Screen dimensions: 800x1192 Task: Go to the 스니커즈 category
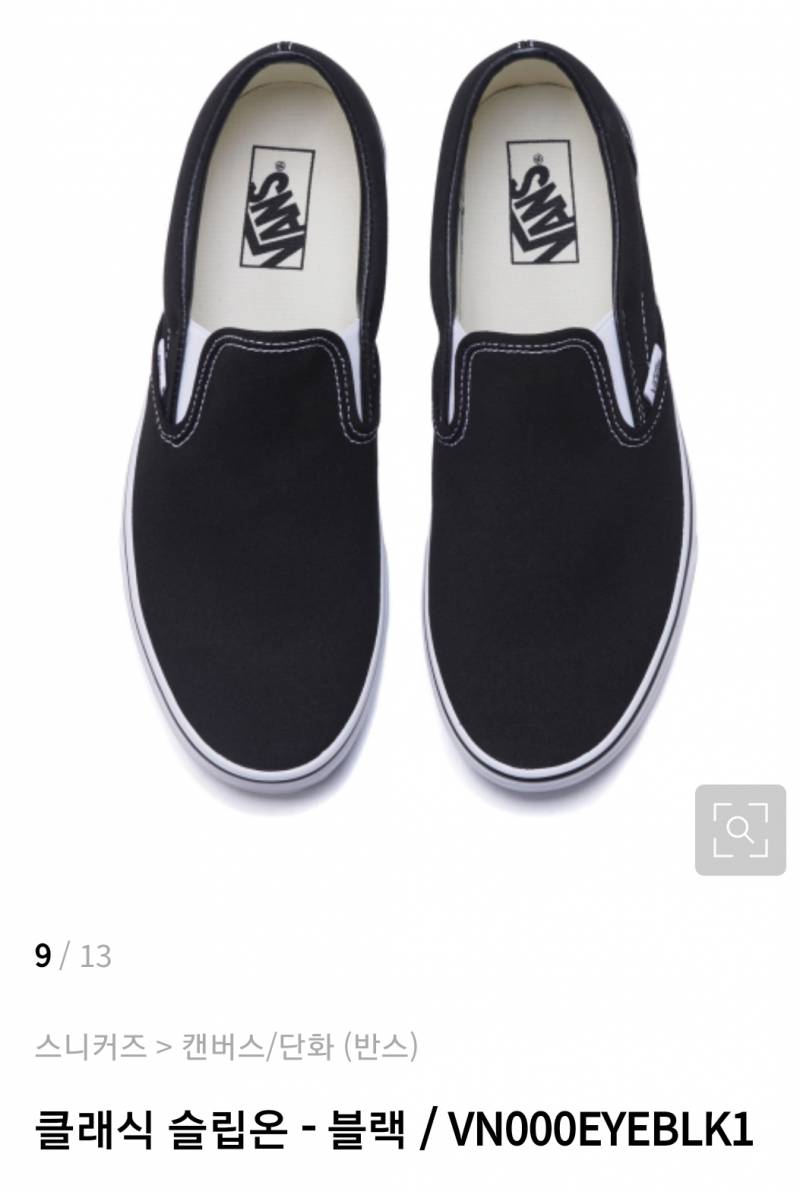[88, 1047]
